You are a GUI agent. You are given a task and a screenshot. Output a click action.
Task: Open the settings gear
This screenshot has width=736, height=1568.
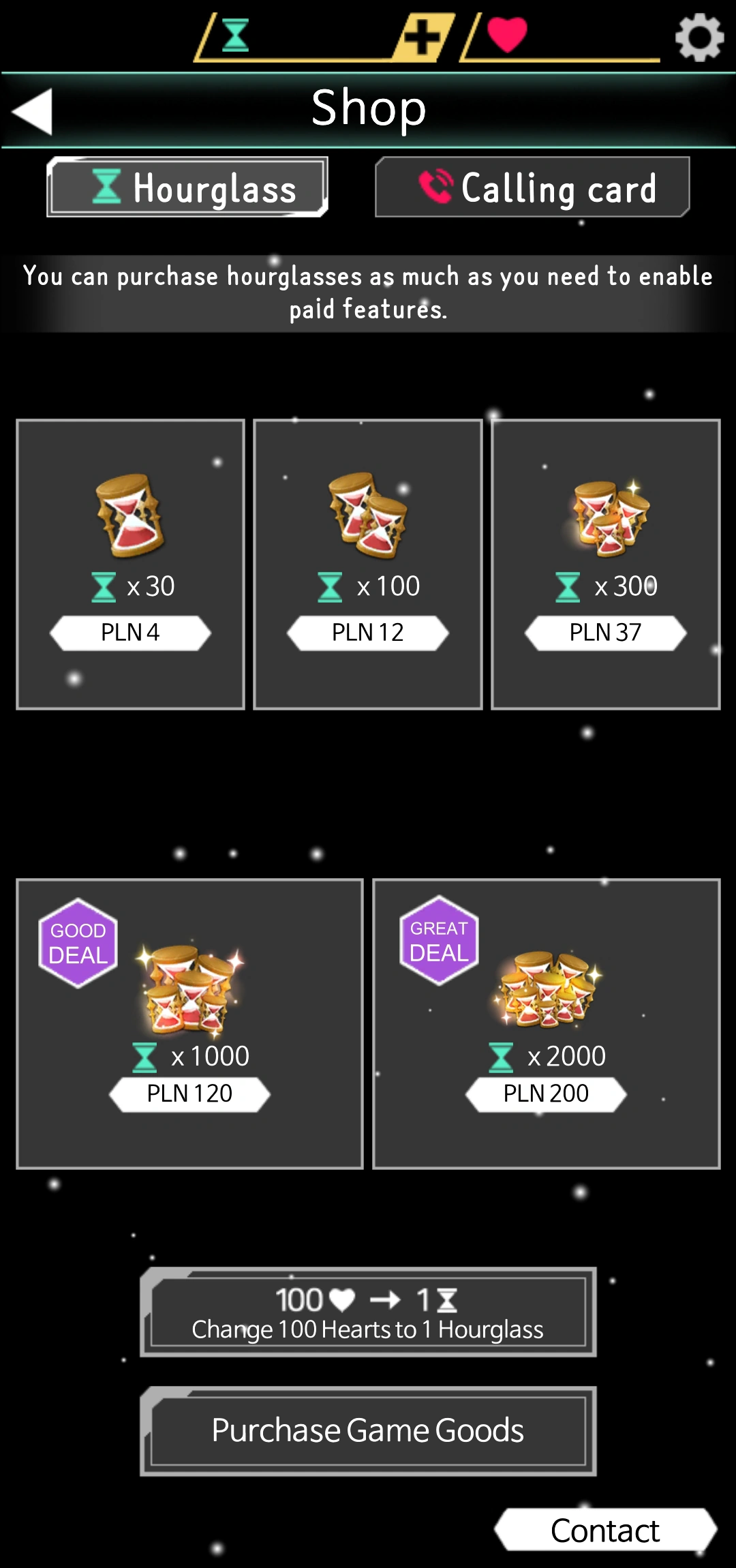[x=699, y=37]
